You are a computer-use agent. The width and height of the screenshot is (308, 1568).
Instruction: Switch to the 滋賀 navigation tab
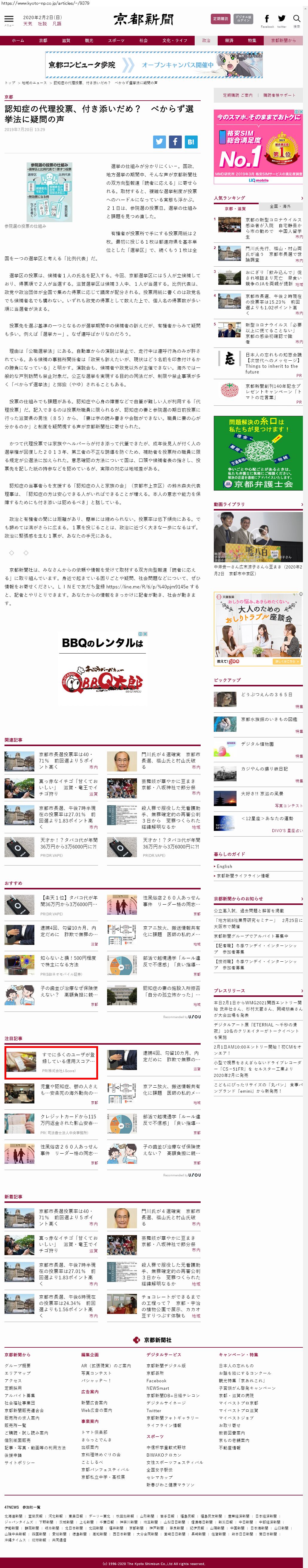click(66, 41)
